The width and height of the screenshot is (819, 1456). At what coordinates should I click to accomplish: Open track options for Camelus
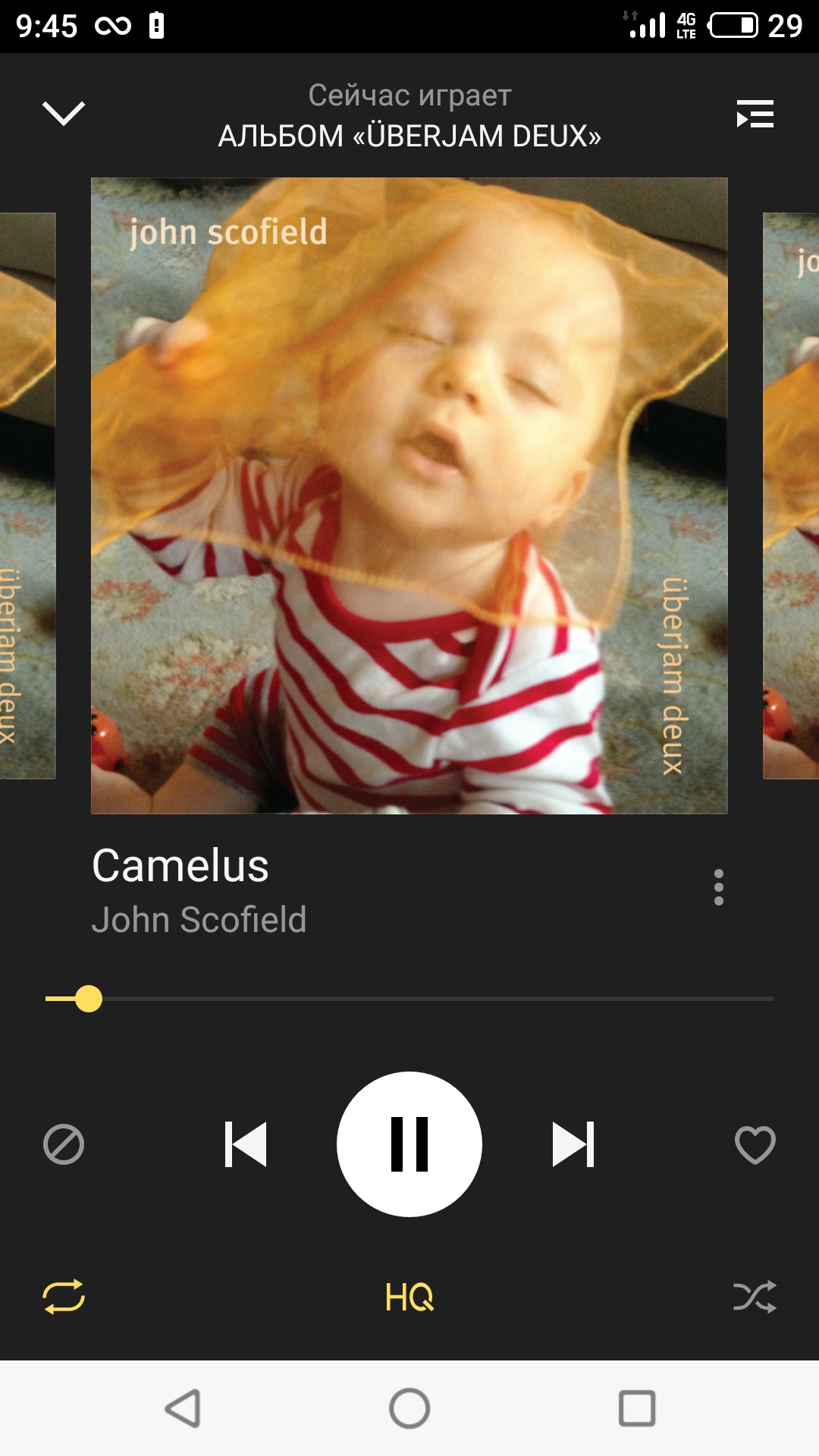tap(718, 887)
